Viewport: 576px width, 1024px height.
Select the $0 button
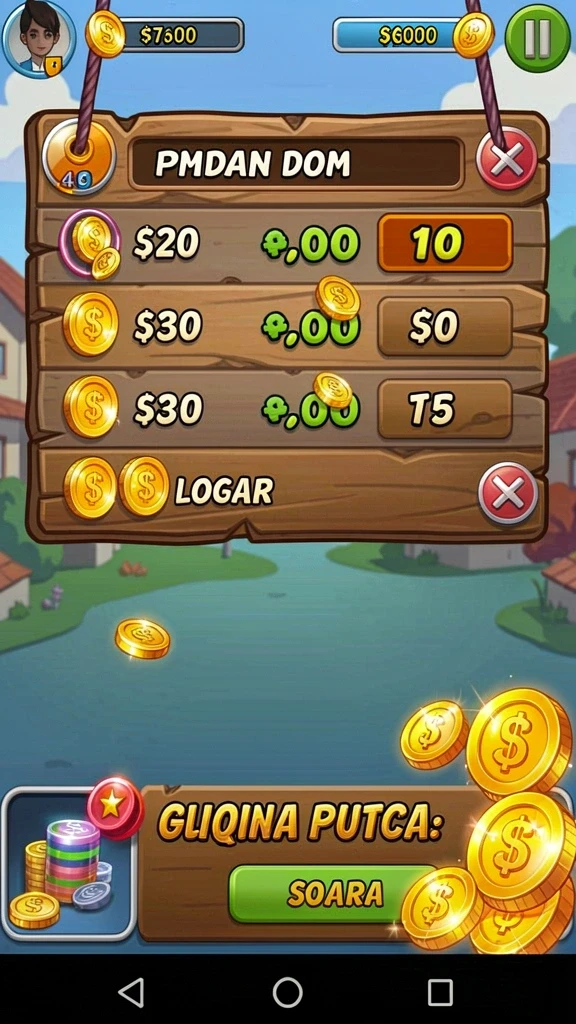click(445, 326)
